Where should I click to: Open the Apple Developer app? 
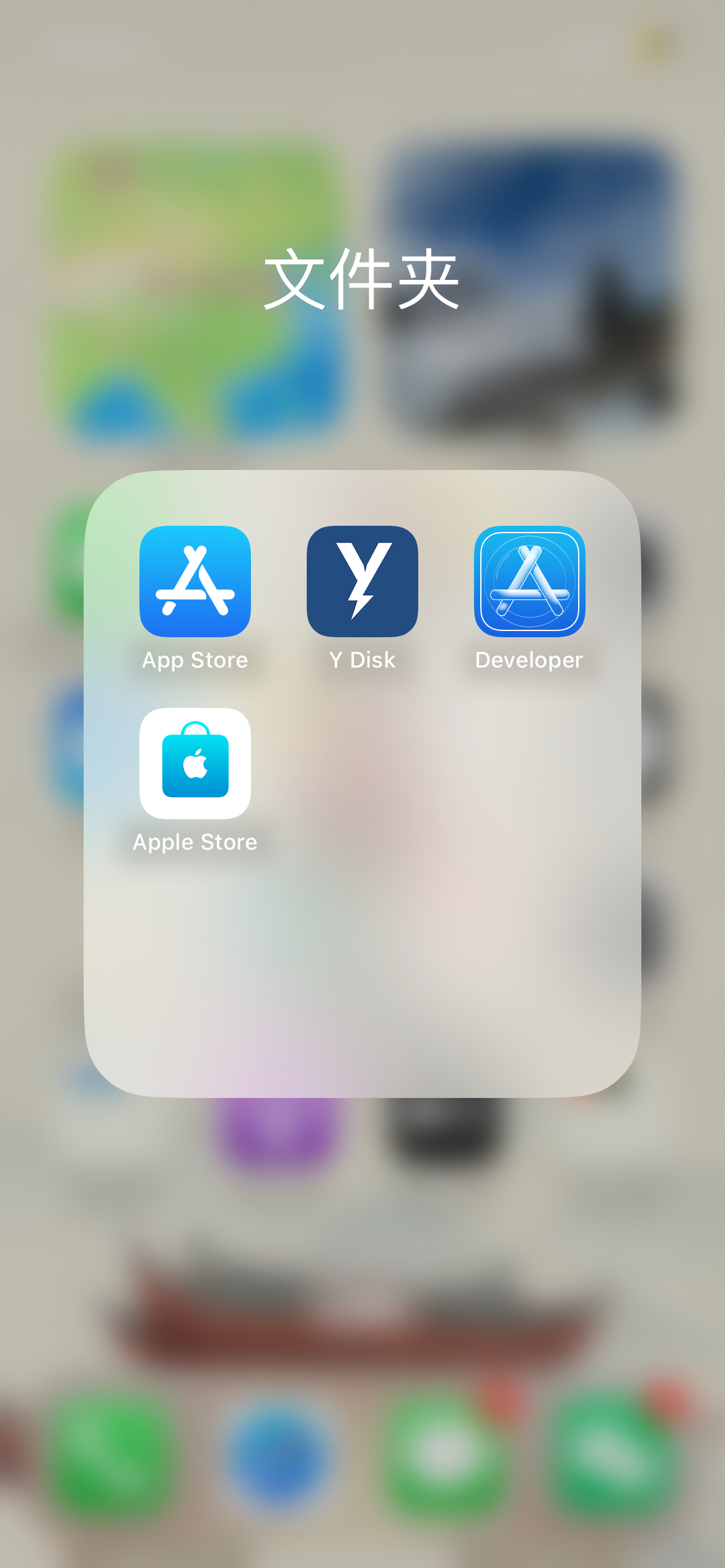point(530,581)
